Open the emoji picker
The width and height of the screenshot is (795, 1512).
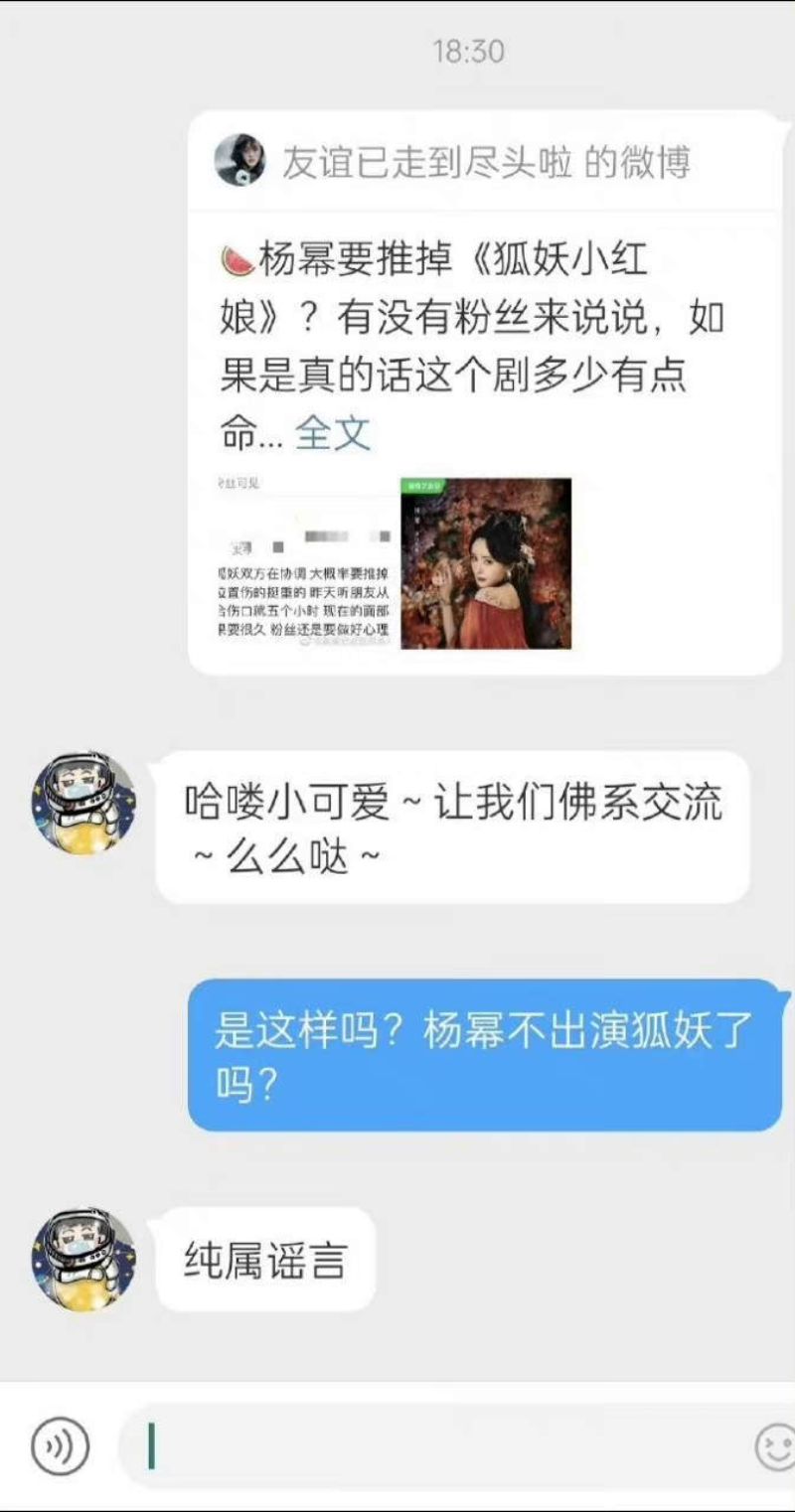773,1445
